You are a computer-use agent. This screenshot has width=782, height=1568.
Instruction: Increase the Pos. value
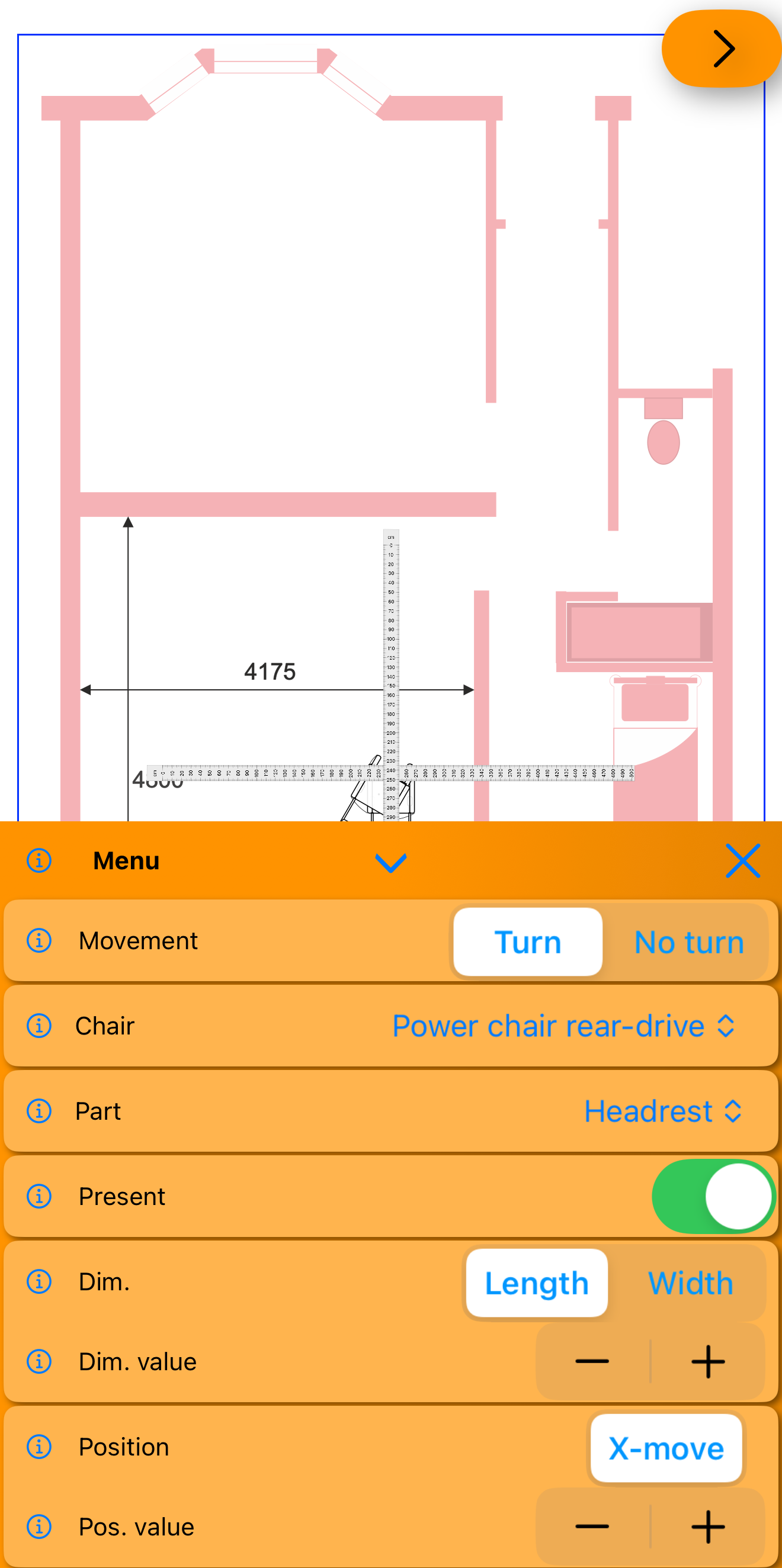click(708, 1526)
